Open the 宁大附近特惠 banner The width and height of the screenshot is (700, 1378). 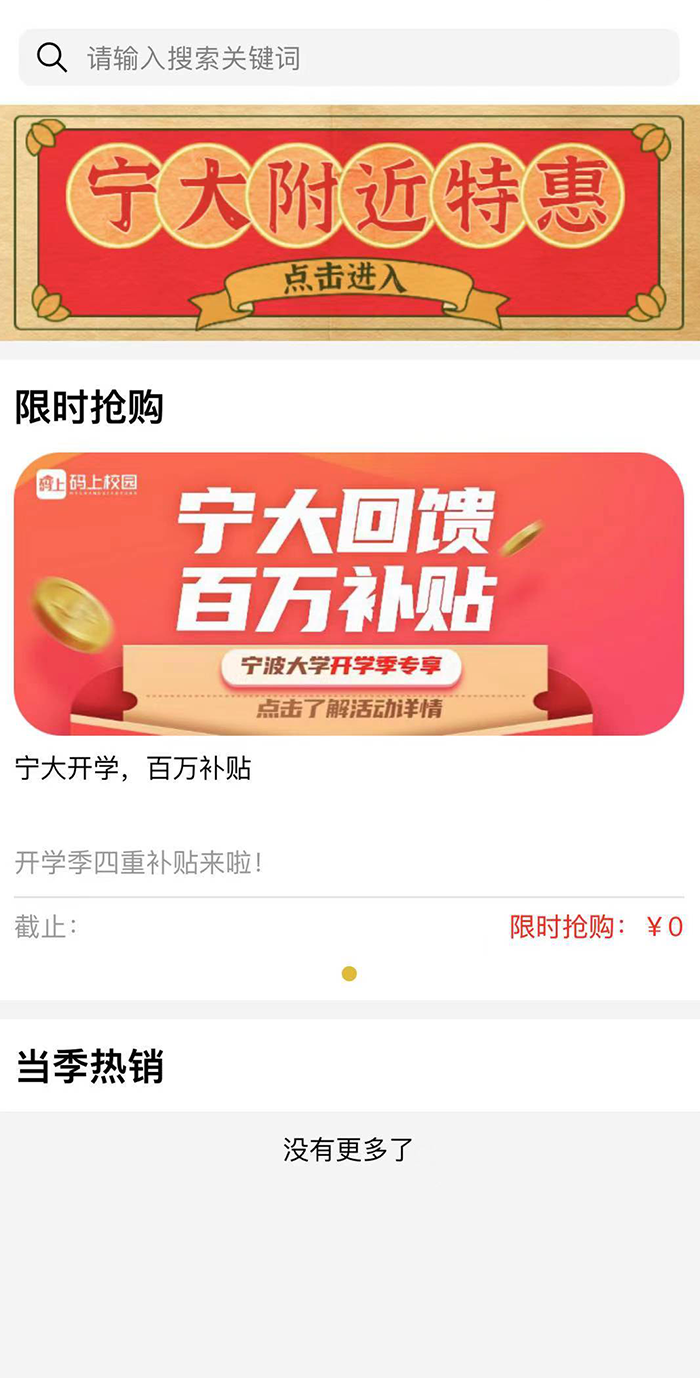pos(350,223)
